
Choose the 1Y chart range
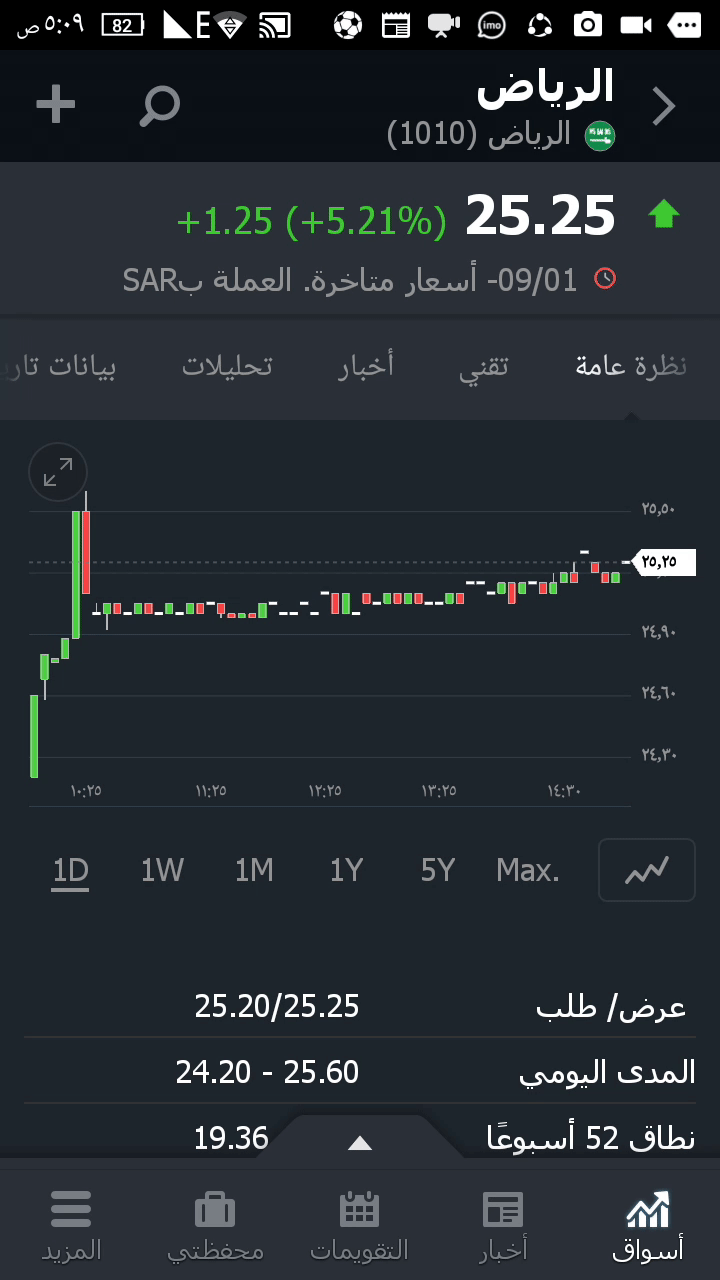(346, 871)
